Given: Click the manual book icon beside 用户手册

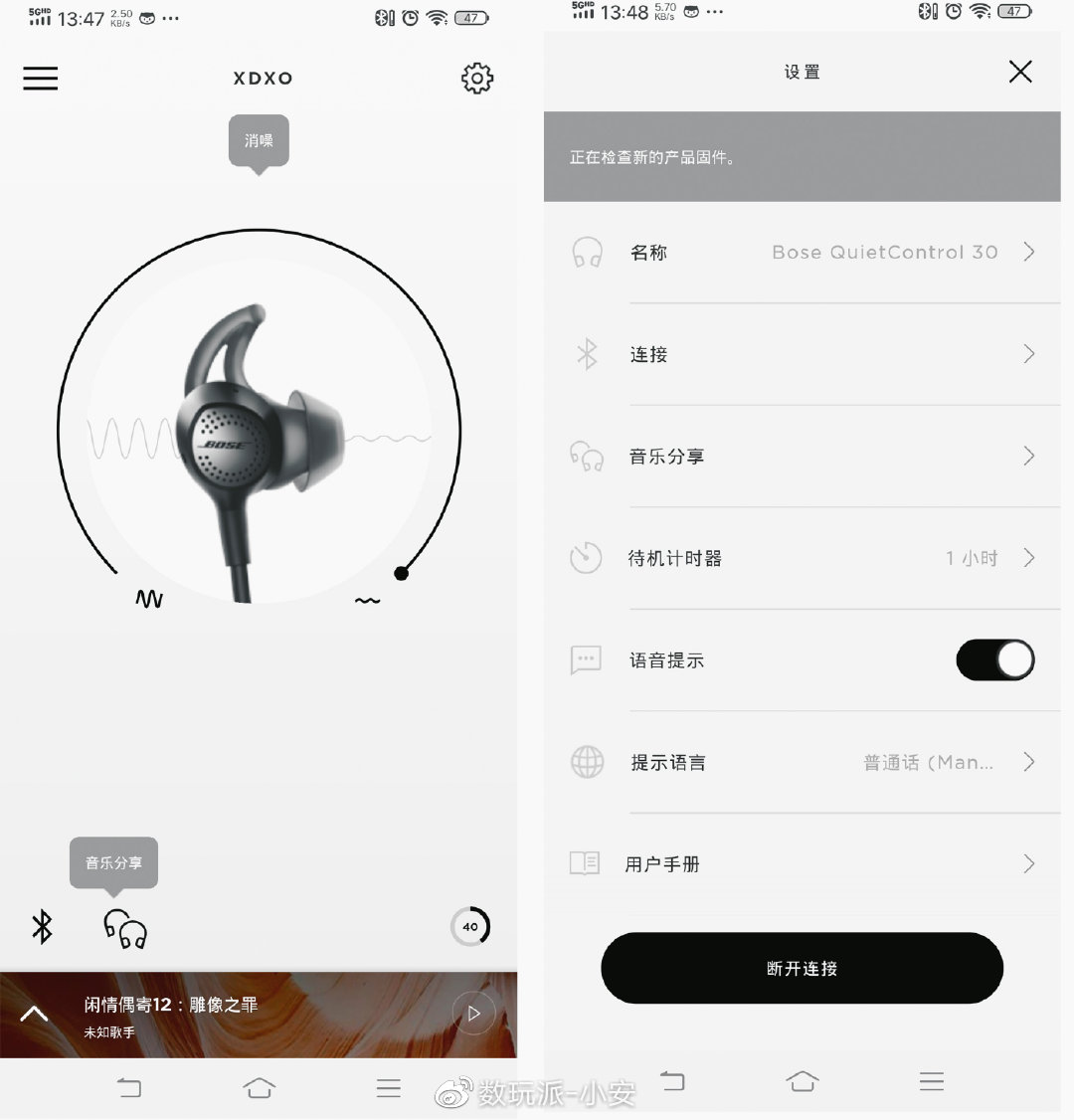Looking at the screenshot, I should coord(587,863).
